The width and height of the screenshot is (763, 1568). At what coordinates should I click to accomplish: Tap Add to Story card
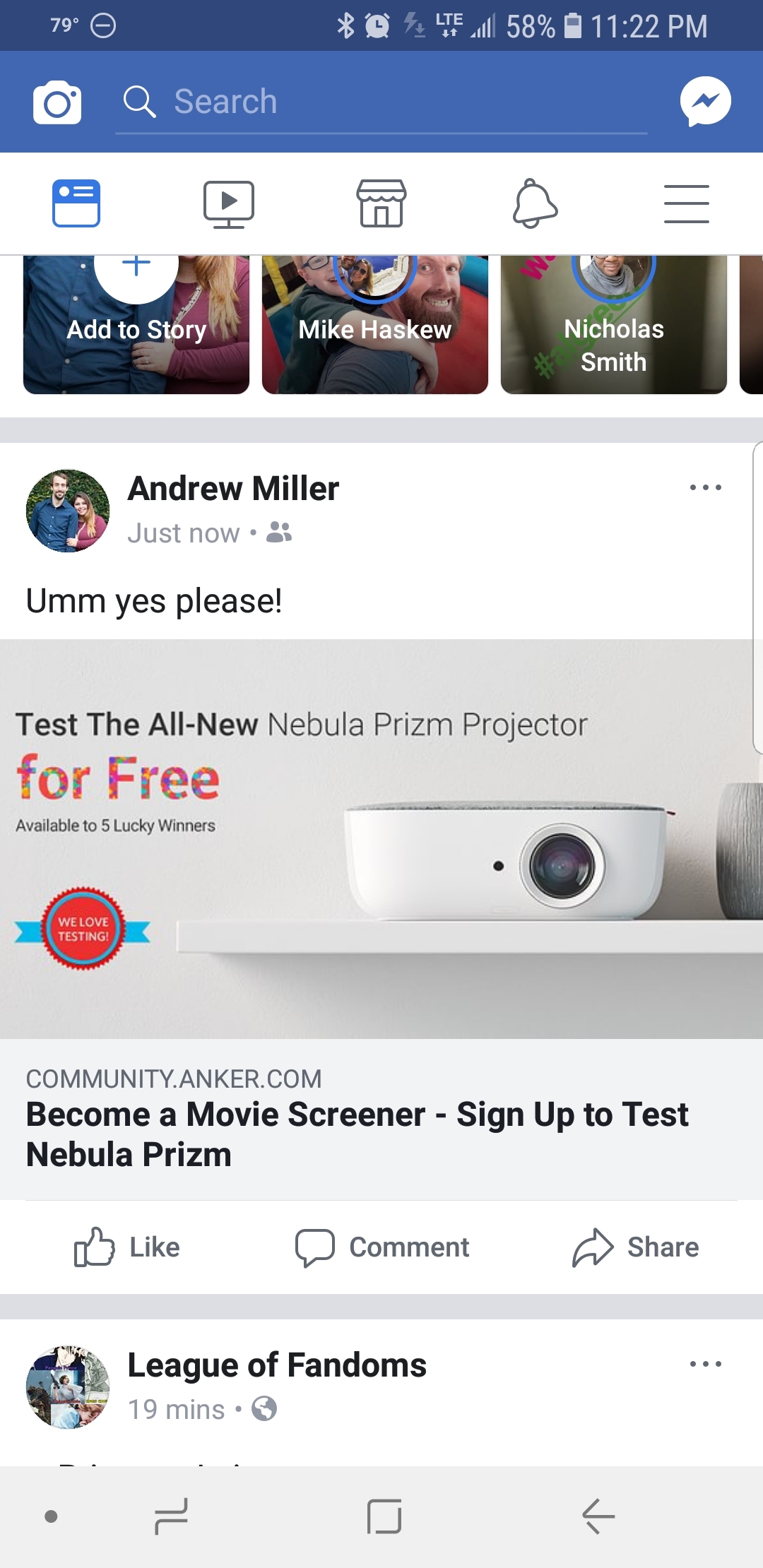[136, 325]
